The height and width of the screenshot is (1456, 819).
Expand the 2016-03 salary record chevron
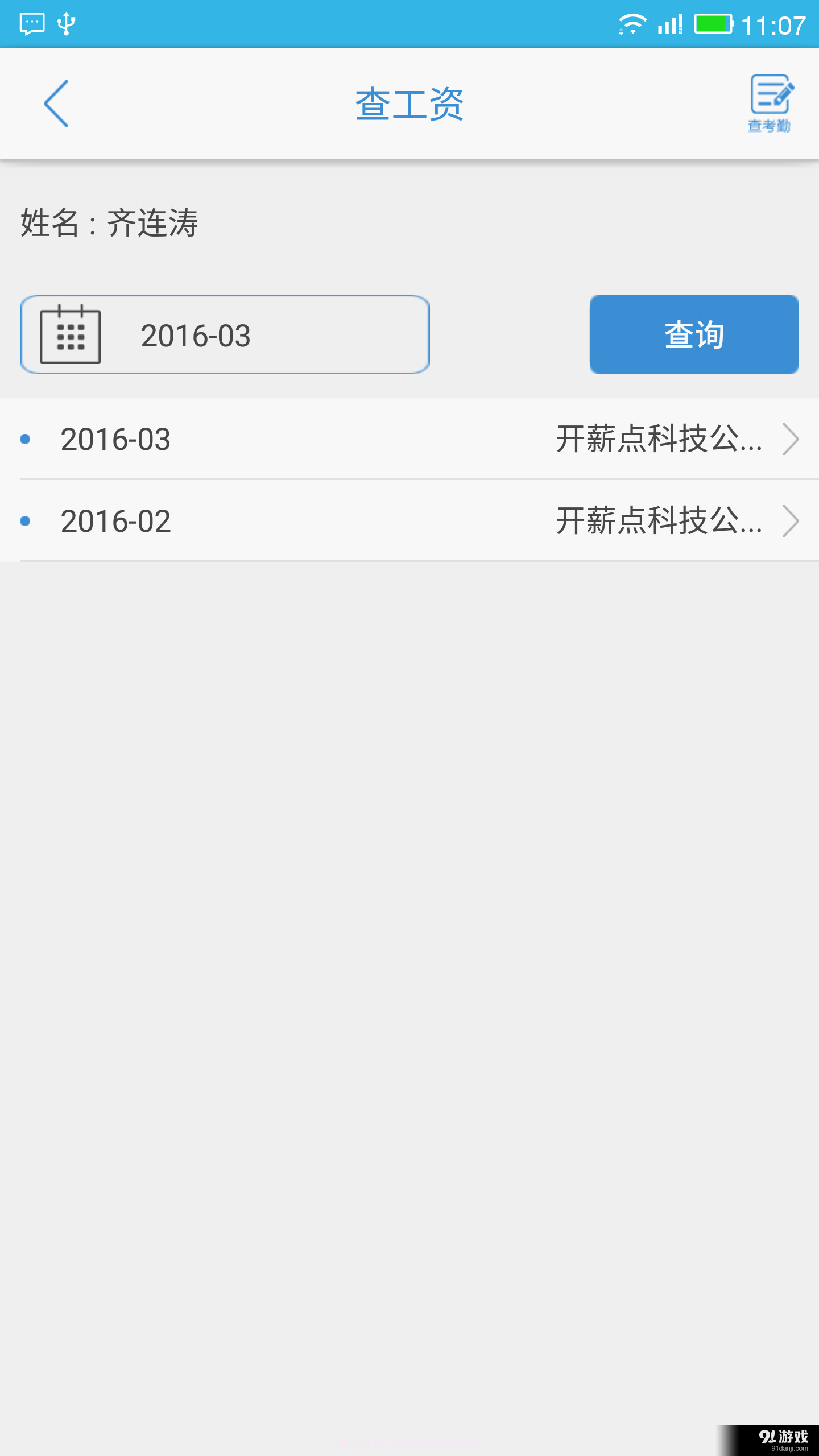791,439
